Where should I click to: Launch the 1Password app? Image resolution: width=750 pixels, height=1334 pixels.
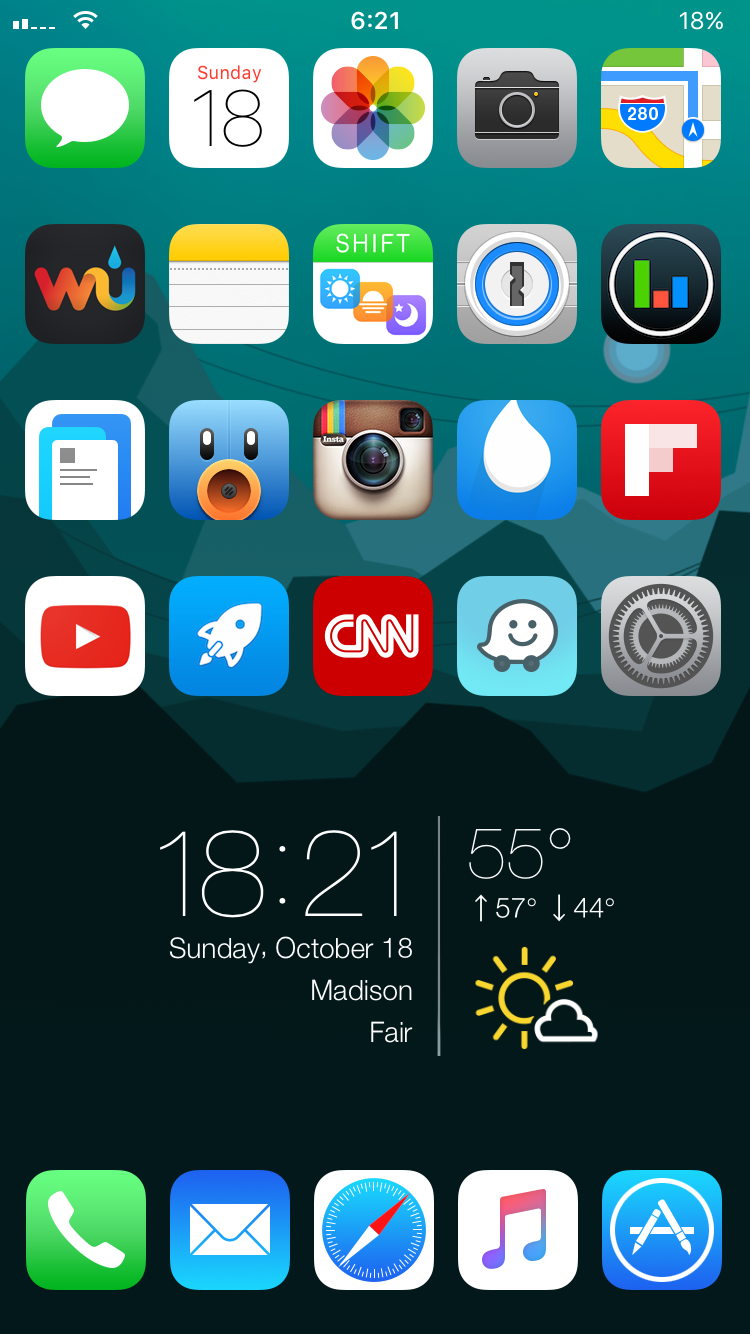[x=517, y=284]
